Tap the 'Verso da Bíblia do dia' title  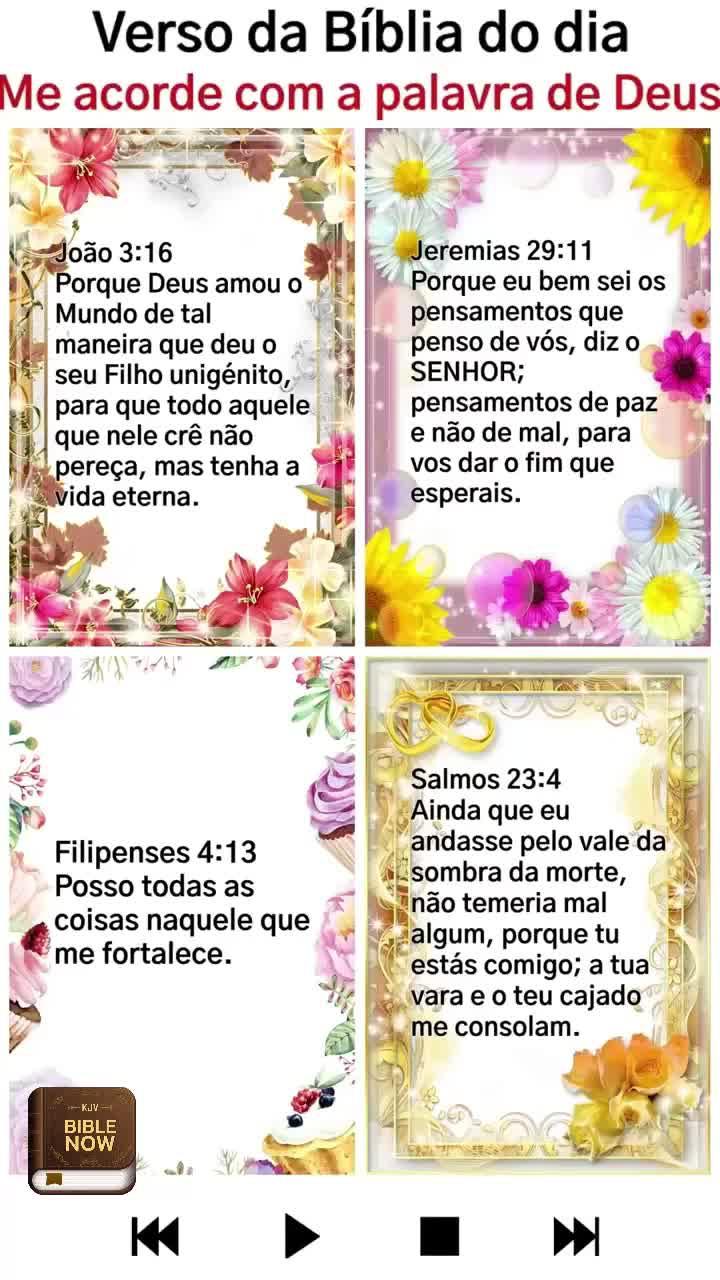(360, 34)
